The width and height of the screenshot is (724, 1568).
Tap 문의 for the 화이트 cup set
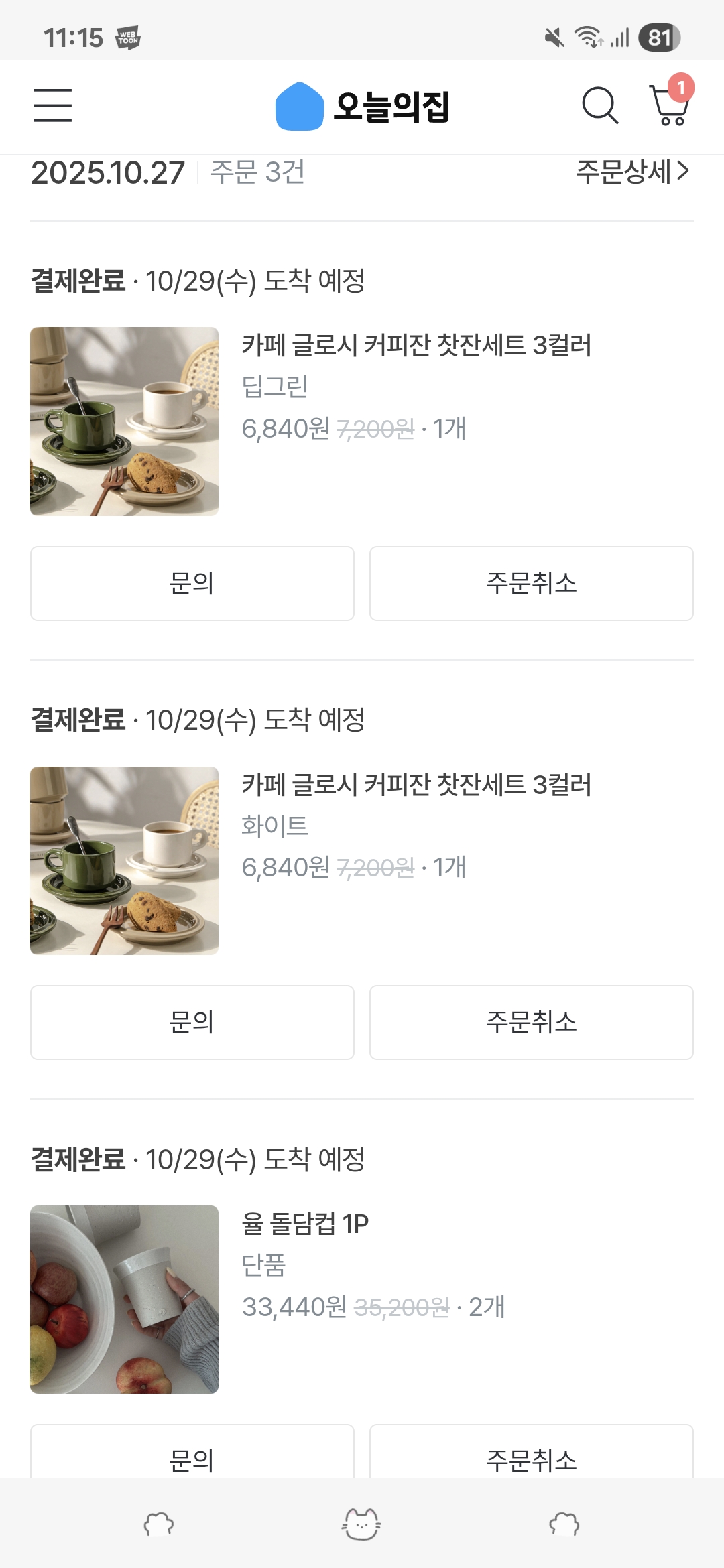tap(192, 1022)
